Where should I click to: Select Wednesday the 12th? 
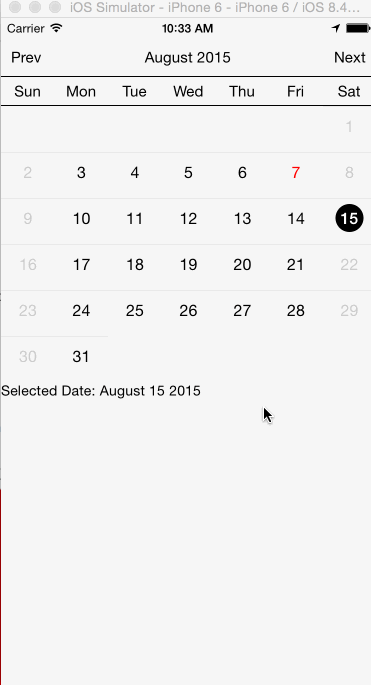(188, 219)
